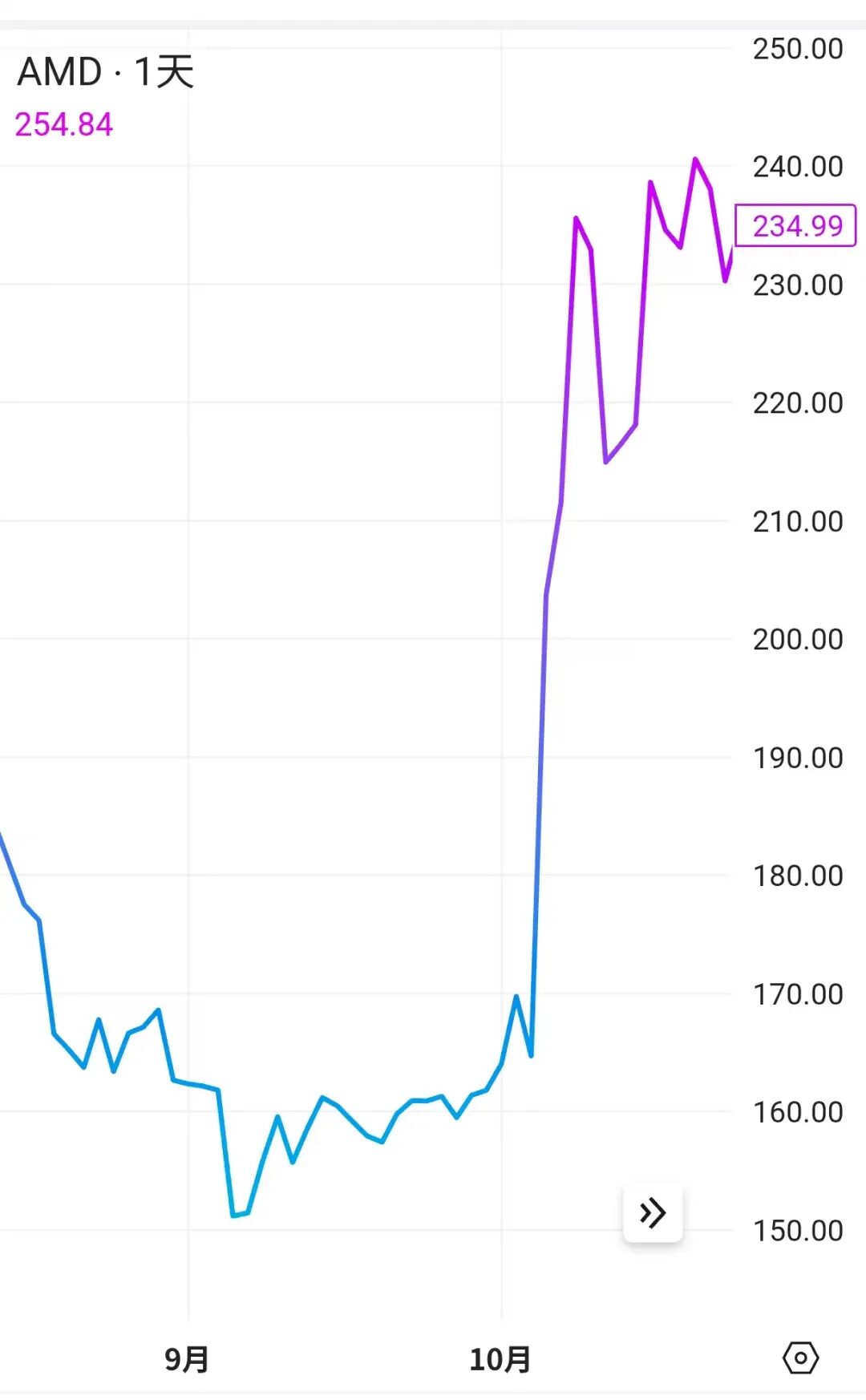Jump to the latest bar on the chart
The image size is (866, 1400).
(653, 1212)
